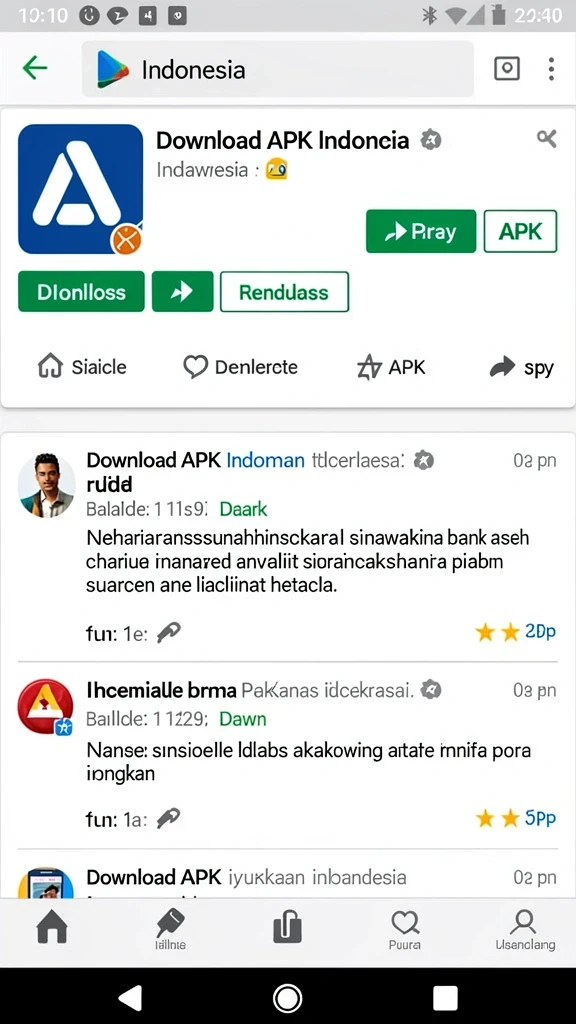Select the outlined APK button

click(x=520, y=231)
